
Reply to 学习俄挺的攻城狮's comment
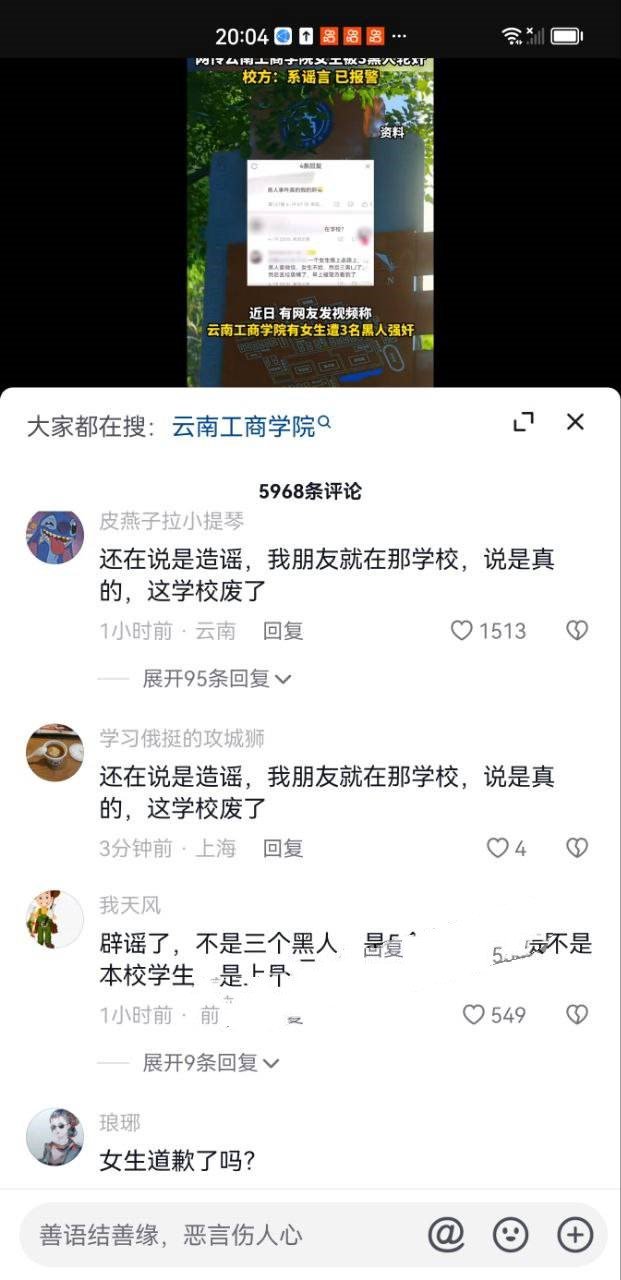click(x=283, y=849)
